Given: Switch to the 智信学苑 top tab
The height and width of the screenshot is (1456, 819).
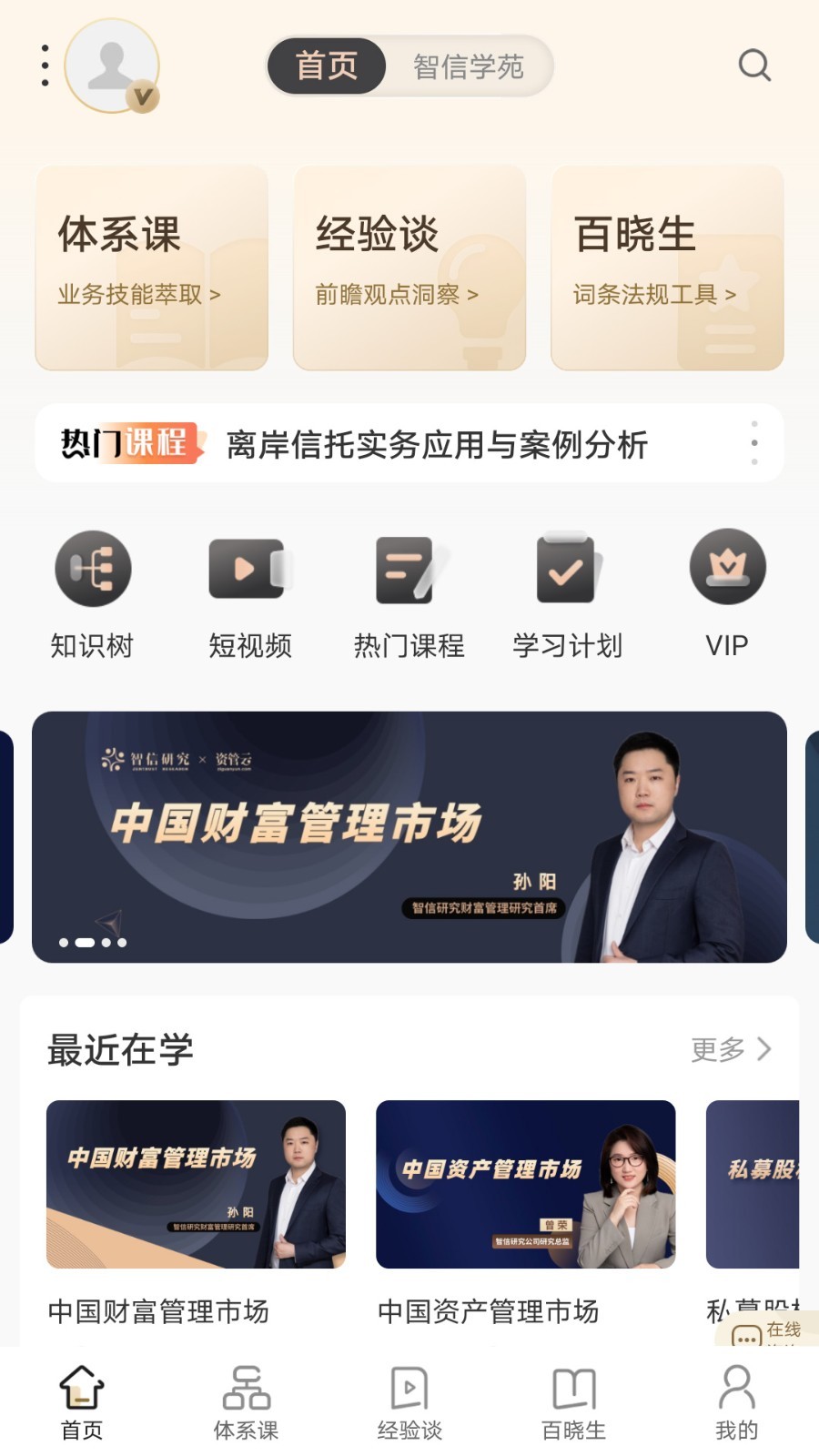Looking at the screenshot, I should 469,66.
